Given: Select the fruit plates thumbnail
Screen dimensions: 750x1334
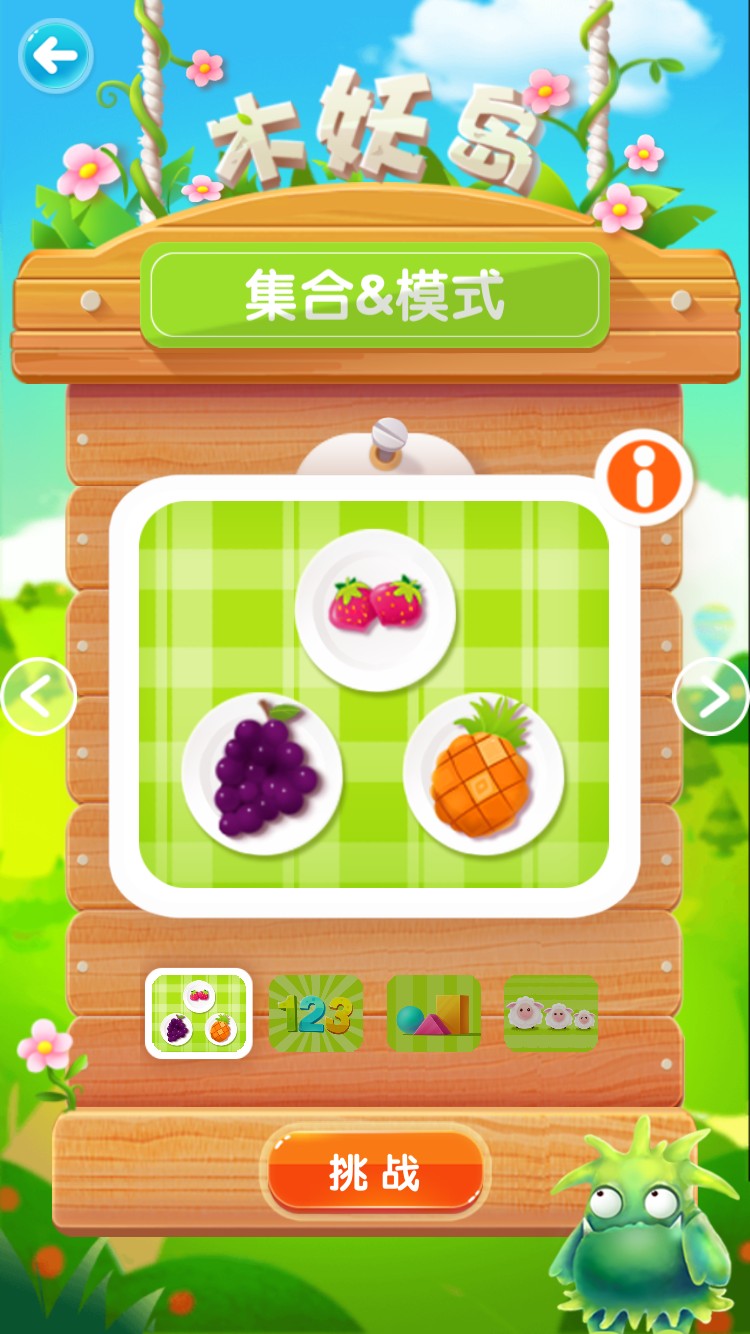Looking at the screenshot, I should tap(199, 1013).
